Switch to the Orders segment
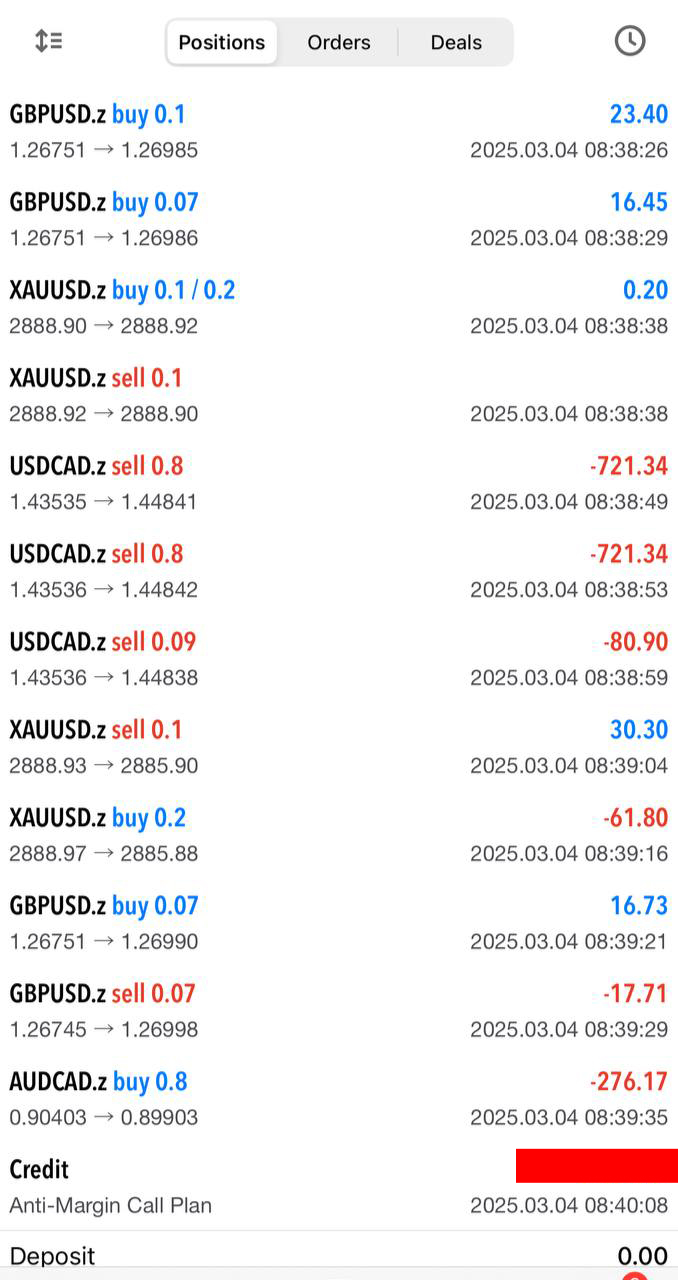Screen dimensions: 678x1280 (x=339, y=42)
